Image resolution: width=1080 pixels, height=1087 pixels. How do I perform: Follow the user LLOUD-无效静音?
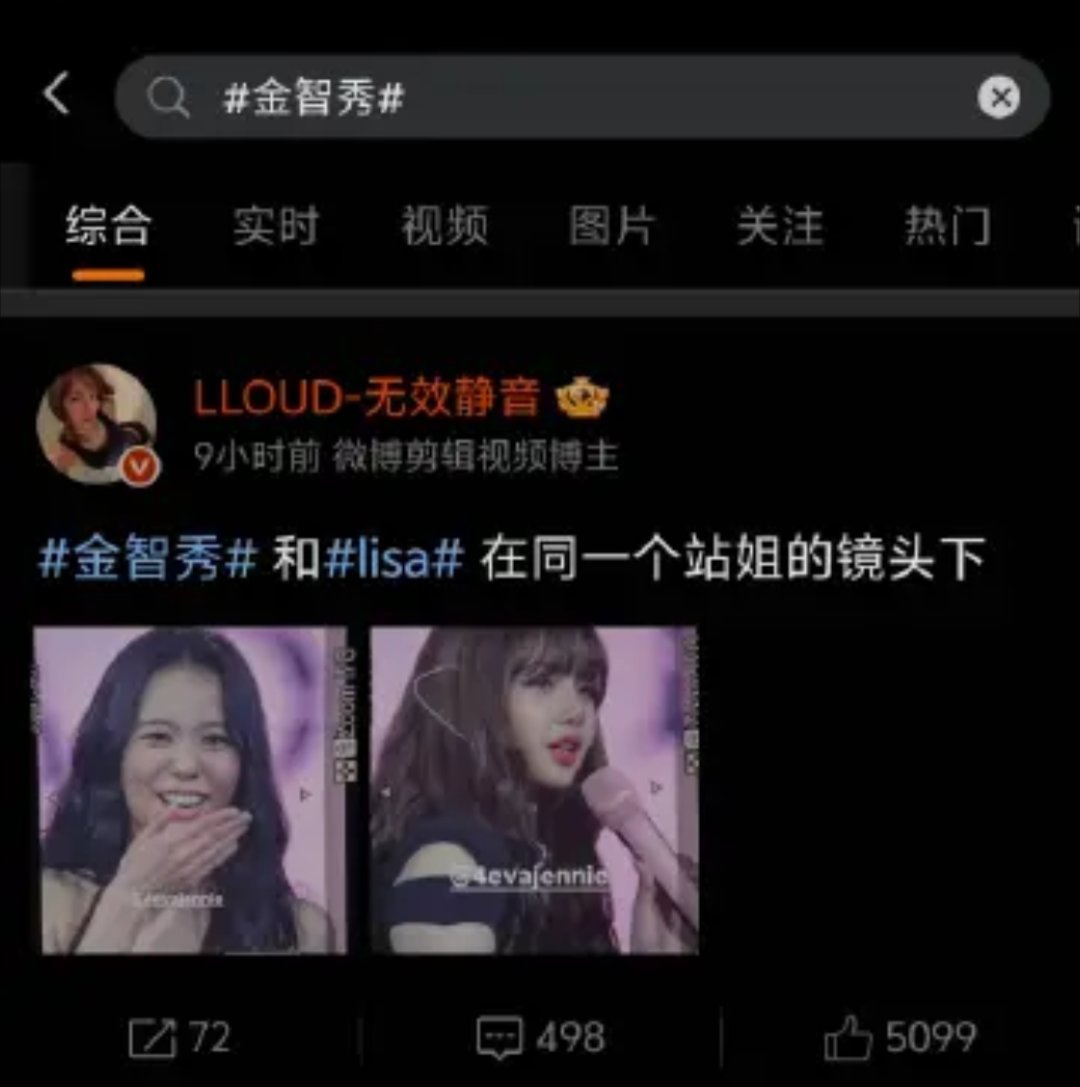(370, 398)
